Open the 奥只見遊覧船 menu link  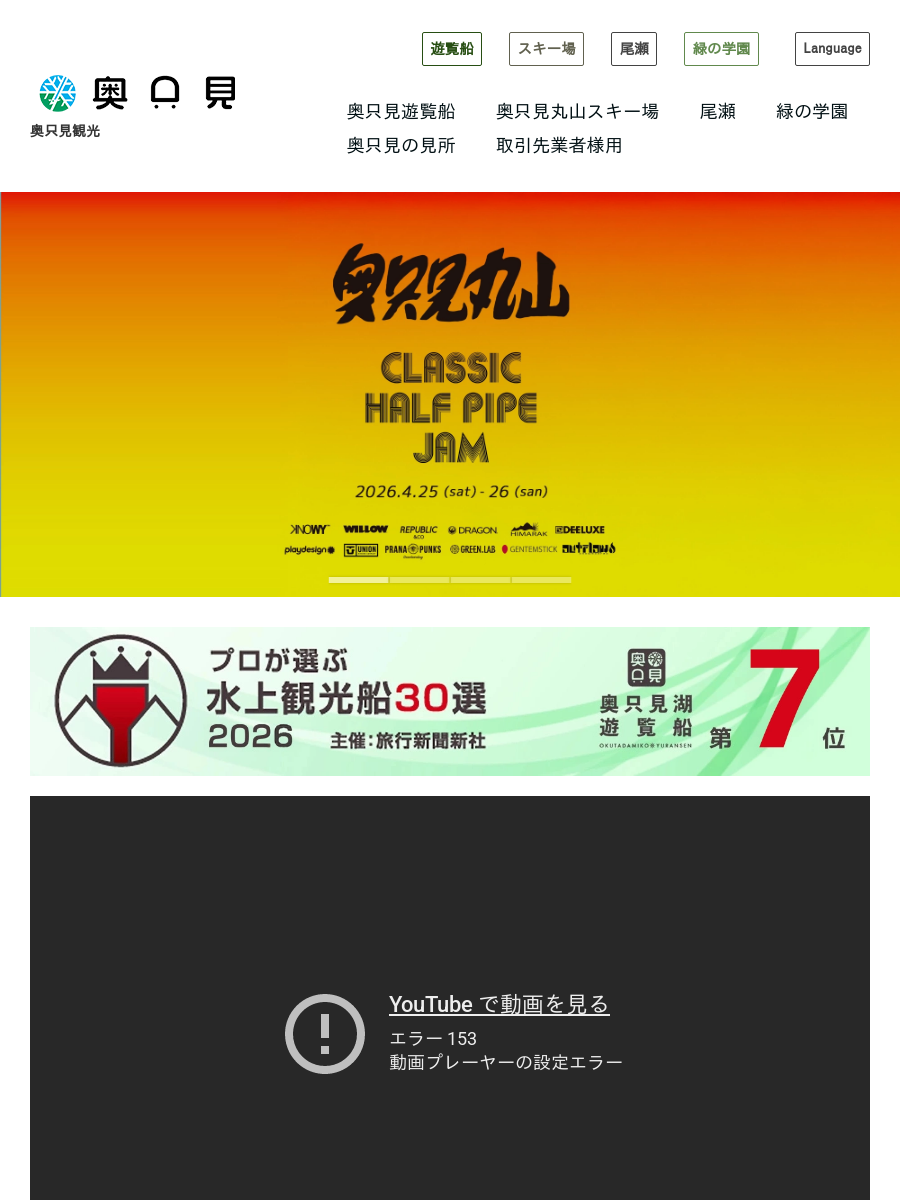(x=401, y=111)
